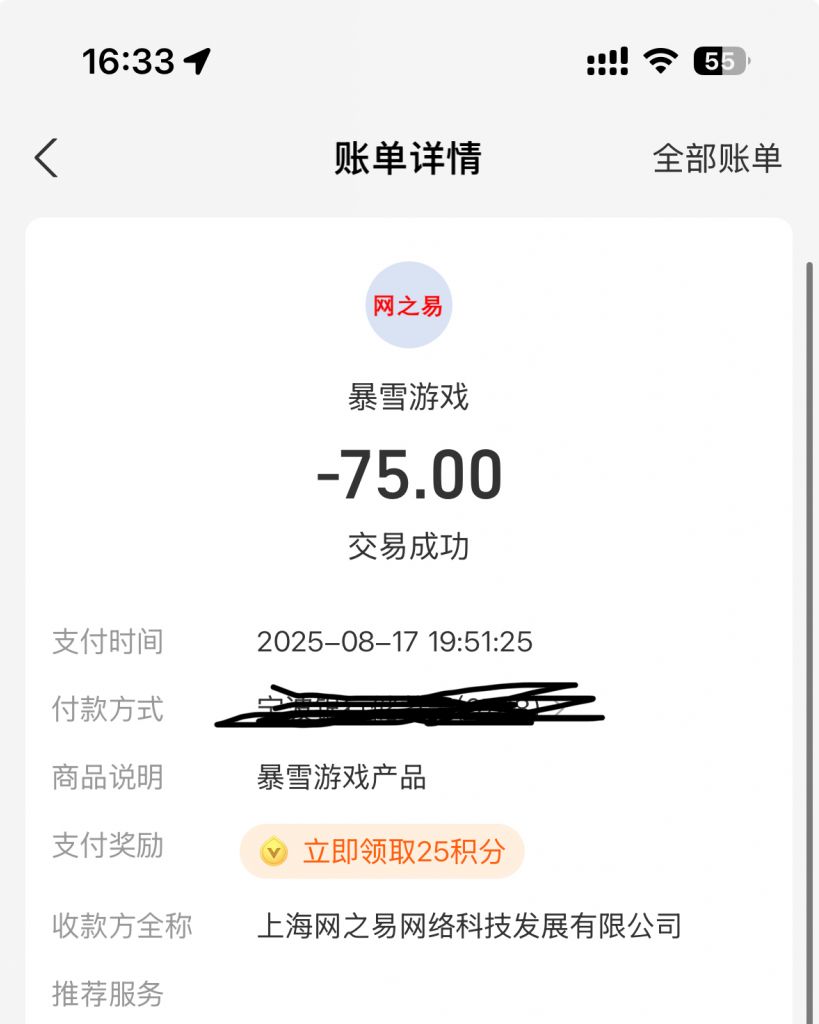Select the 交易成功 status label
The height and width of the screenshot is (1024, 819).
pos(408,546)
